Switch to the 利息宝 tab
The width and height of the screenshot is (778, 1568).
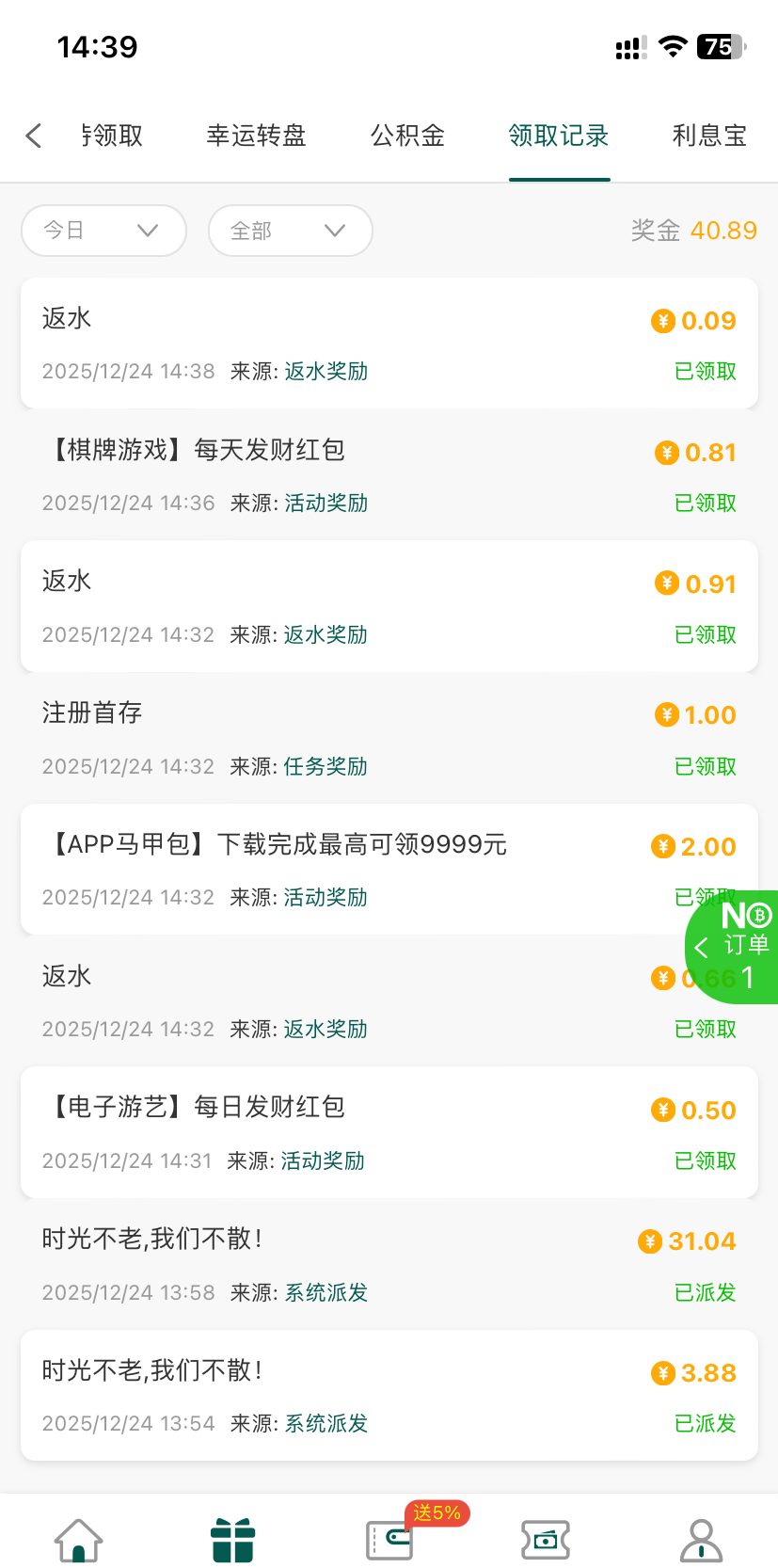709,136
